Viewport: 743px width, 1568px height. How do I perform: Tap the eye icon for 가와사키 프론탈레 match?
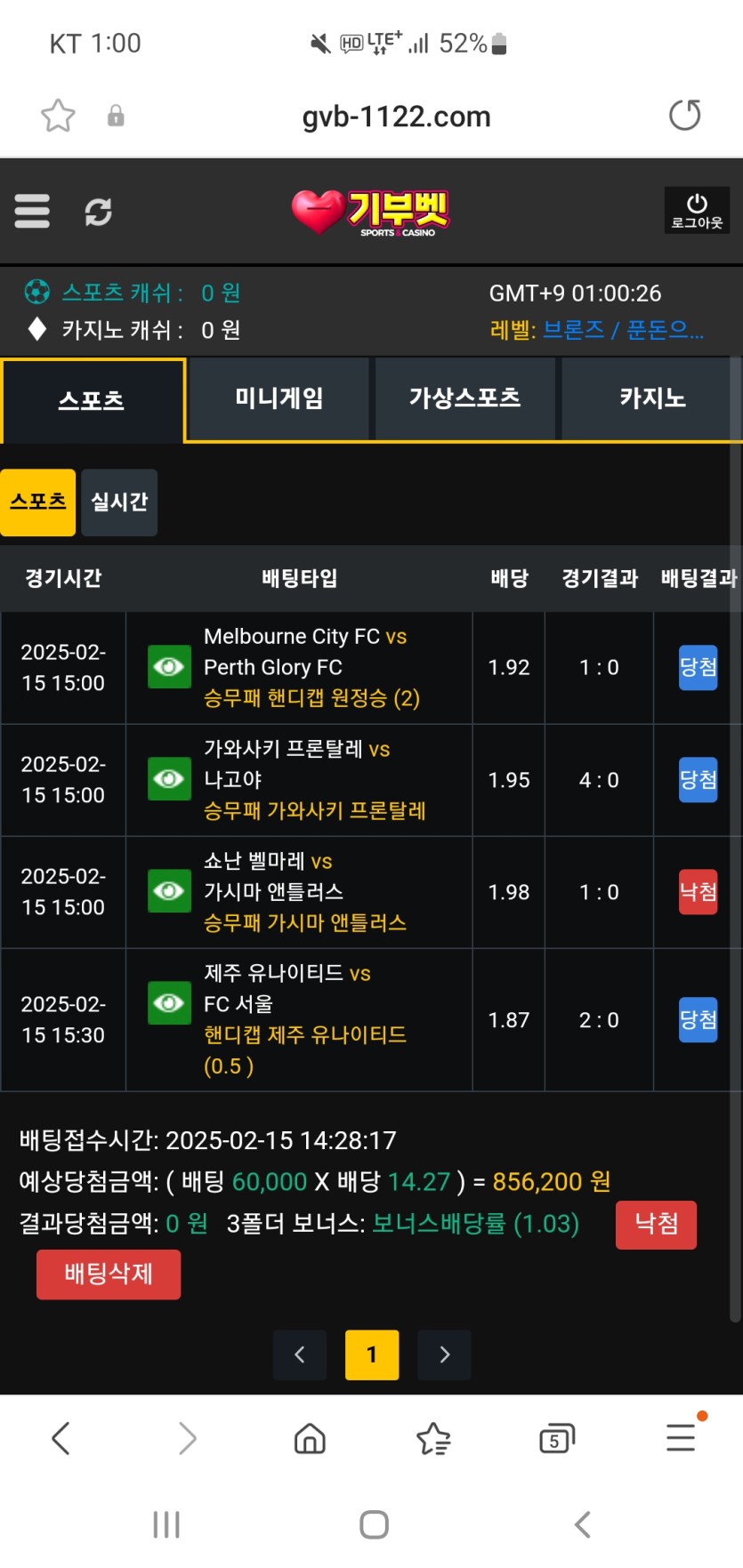169,779
